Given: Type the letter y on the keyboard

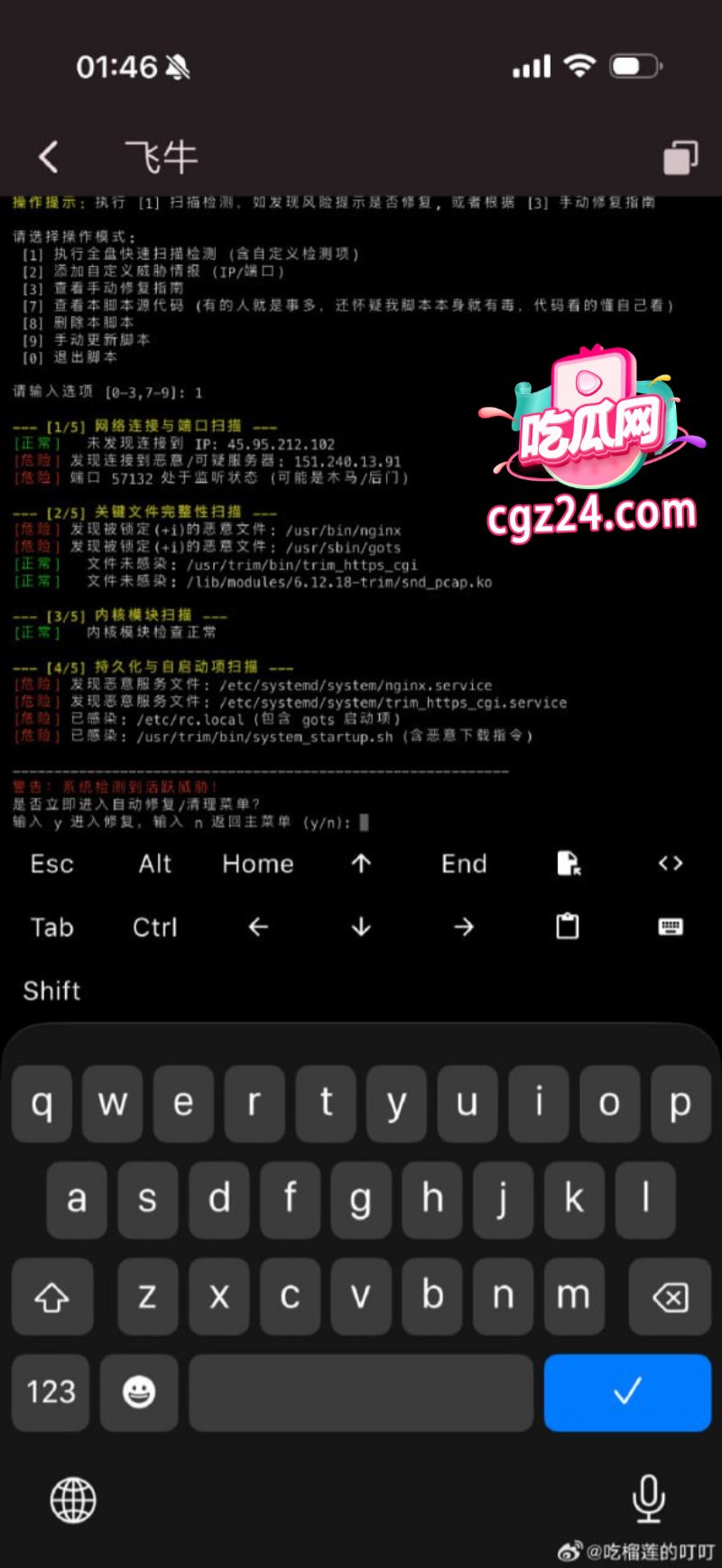Looking at the screenshot, I should click(x=396, y=1103).
